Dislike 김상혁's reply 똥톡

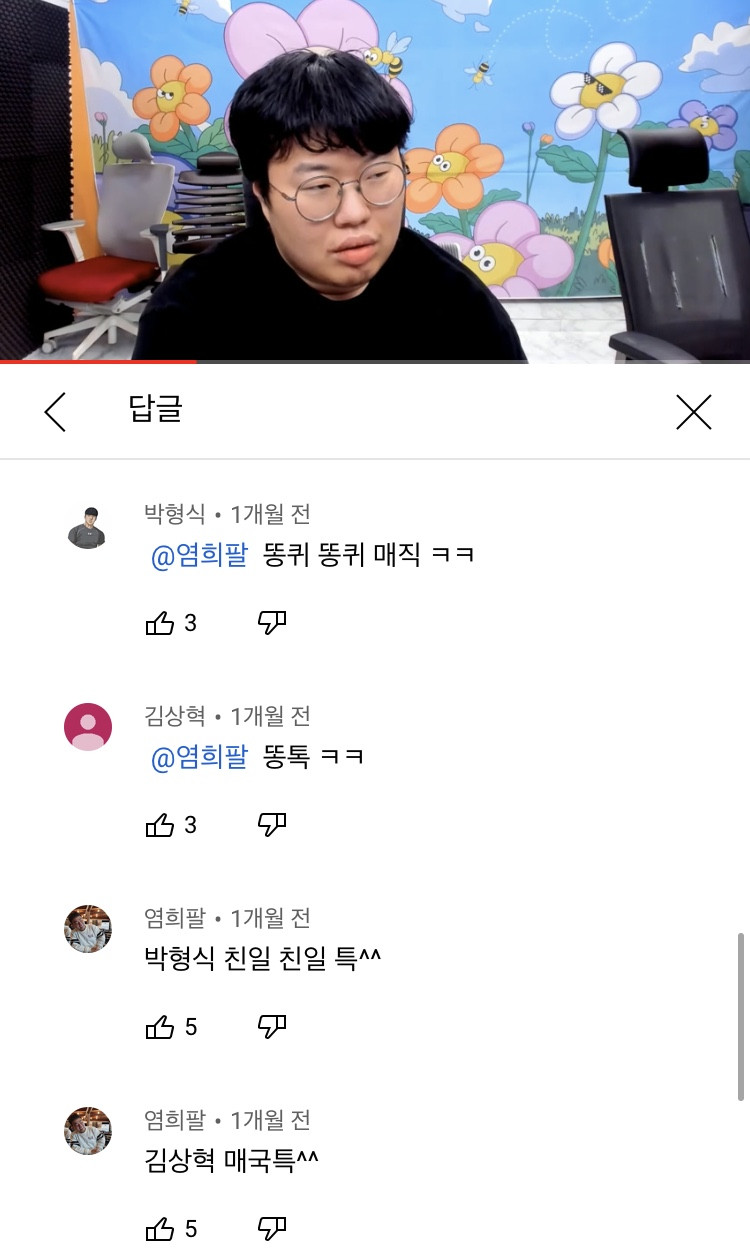coord(272,825)
